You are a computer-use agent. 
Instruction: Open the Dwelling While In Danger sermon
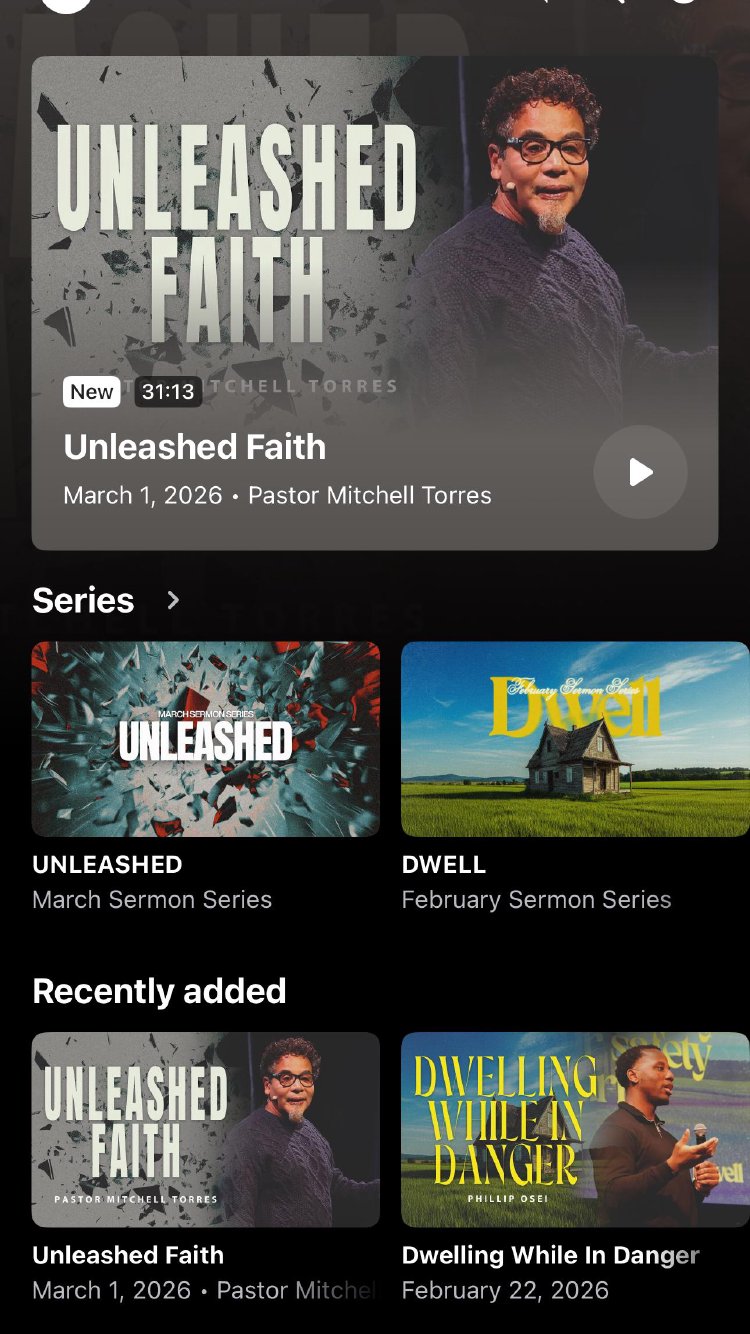pos(575,1129)
